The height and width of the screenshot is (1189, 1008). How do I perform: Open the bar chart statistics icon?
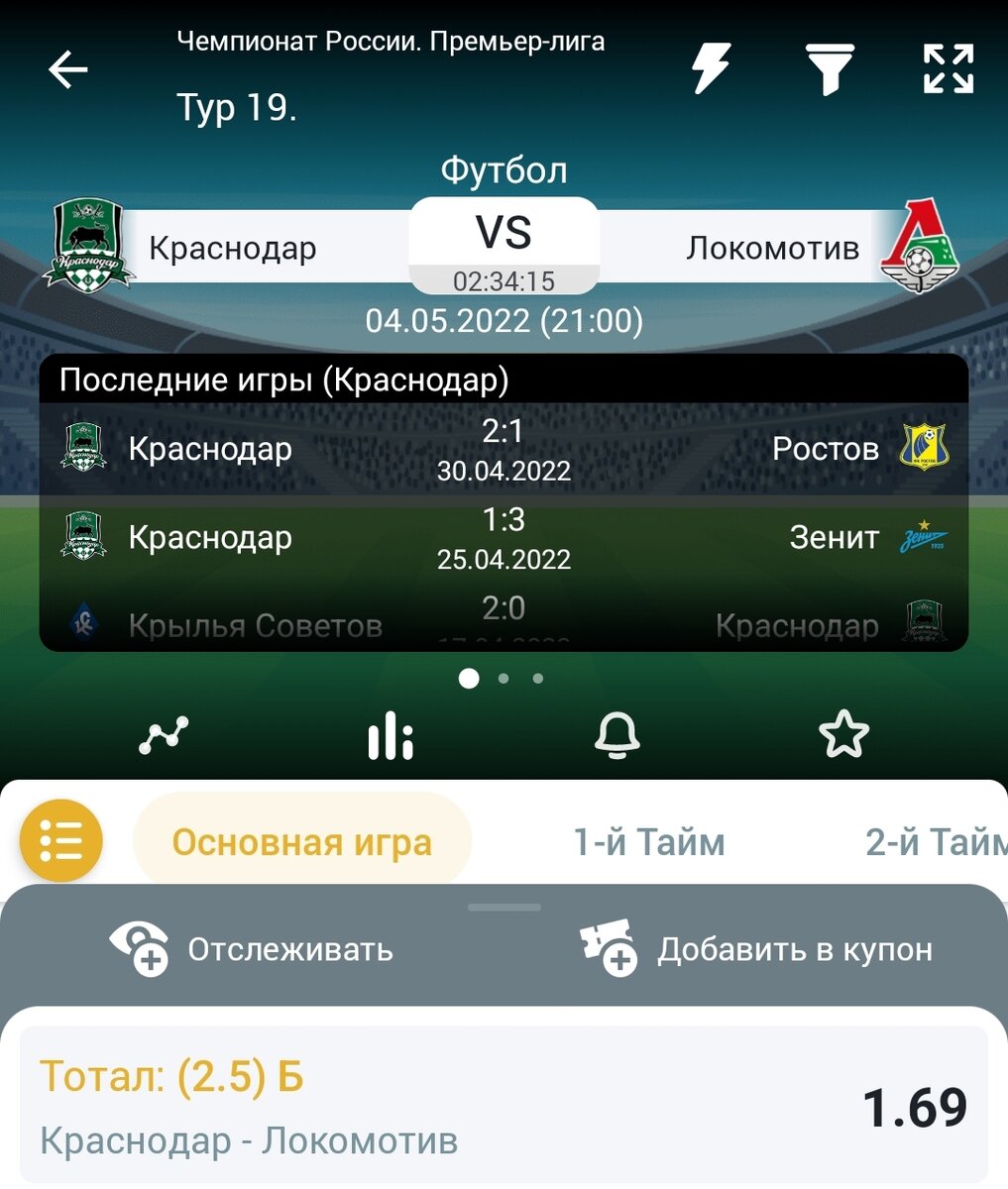tap(391, 735)
